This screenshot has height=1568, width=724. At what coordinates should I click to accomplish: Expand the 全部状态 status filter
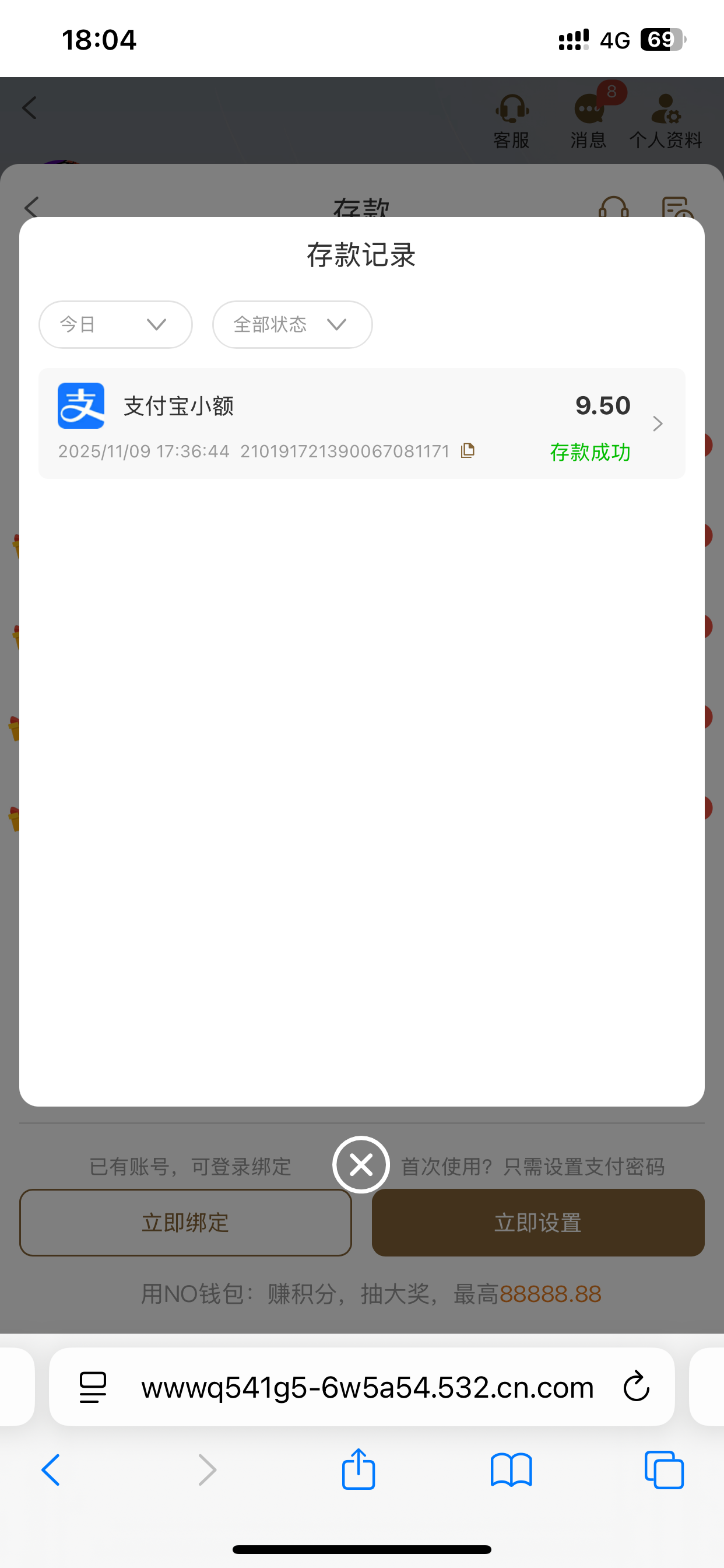292,324
